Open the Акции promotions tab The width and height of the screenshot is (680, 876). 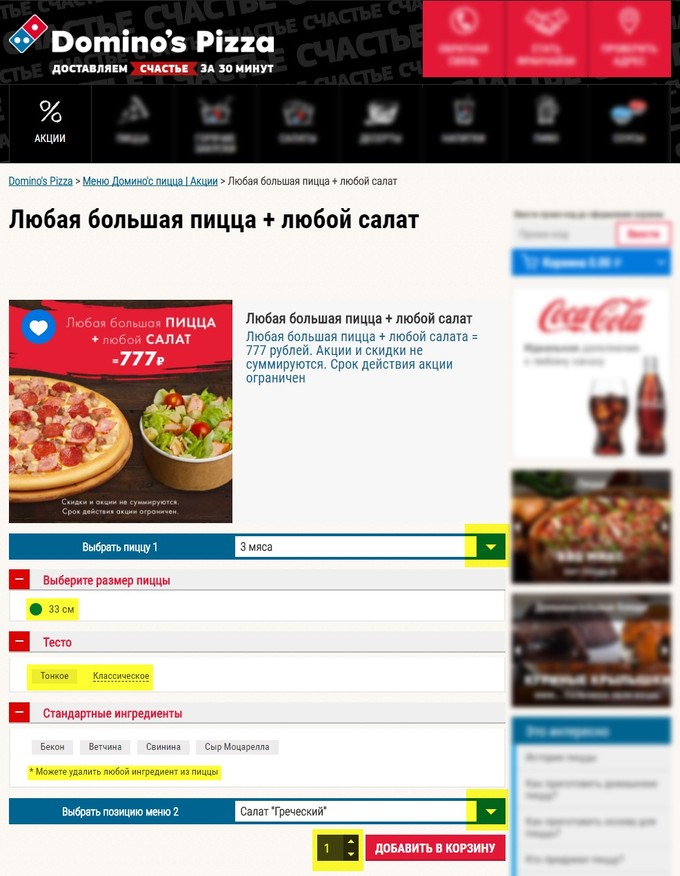tap(50, 122)
